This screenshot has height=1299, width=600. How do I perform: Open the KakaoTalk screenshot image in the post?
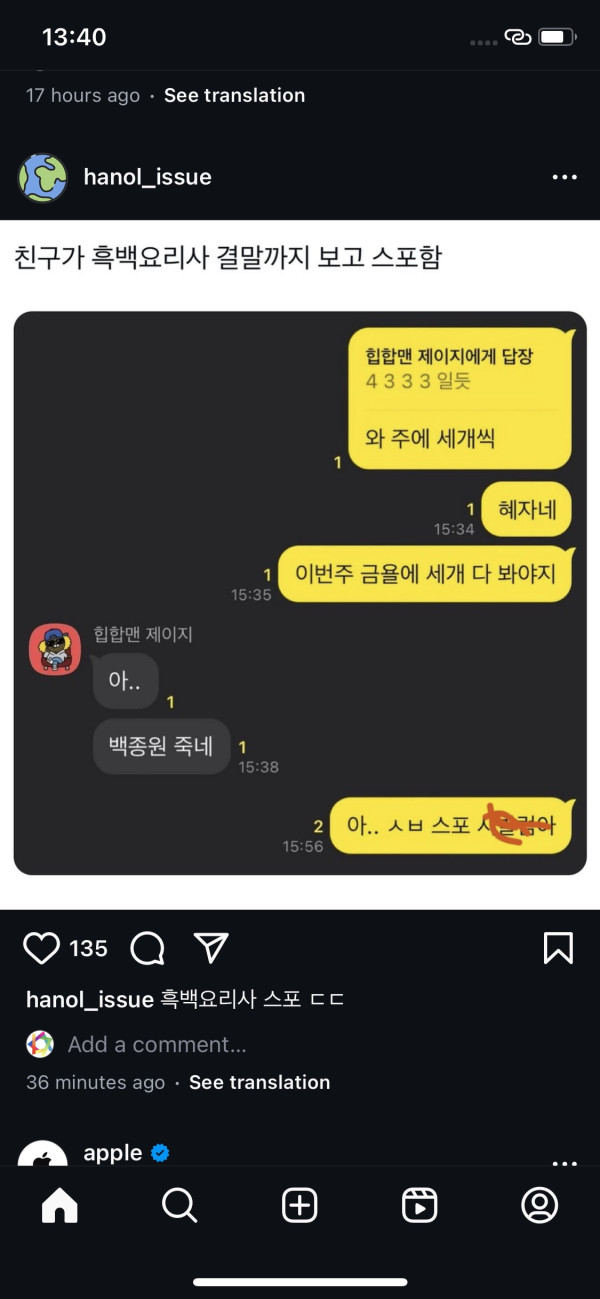[300, 593]
